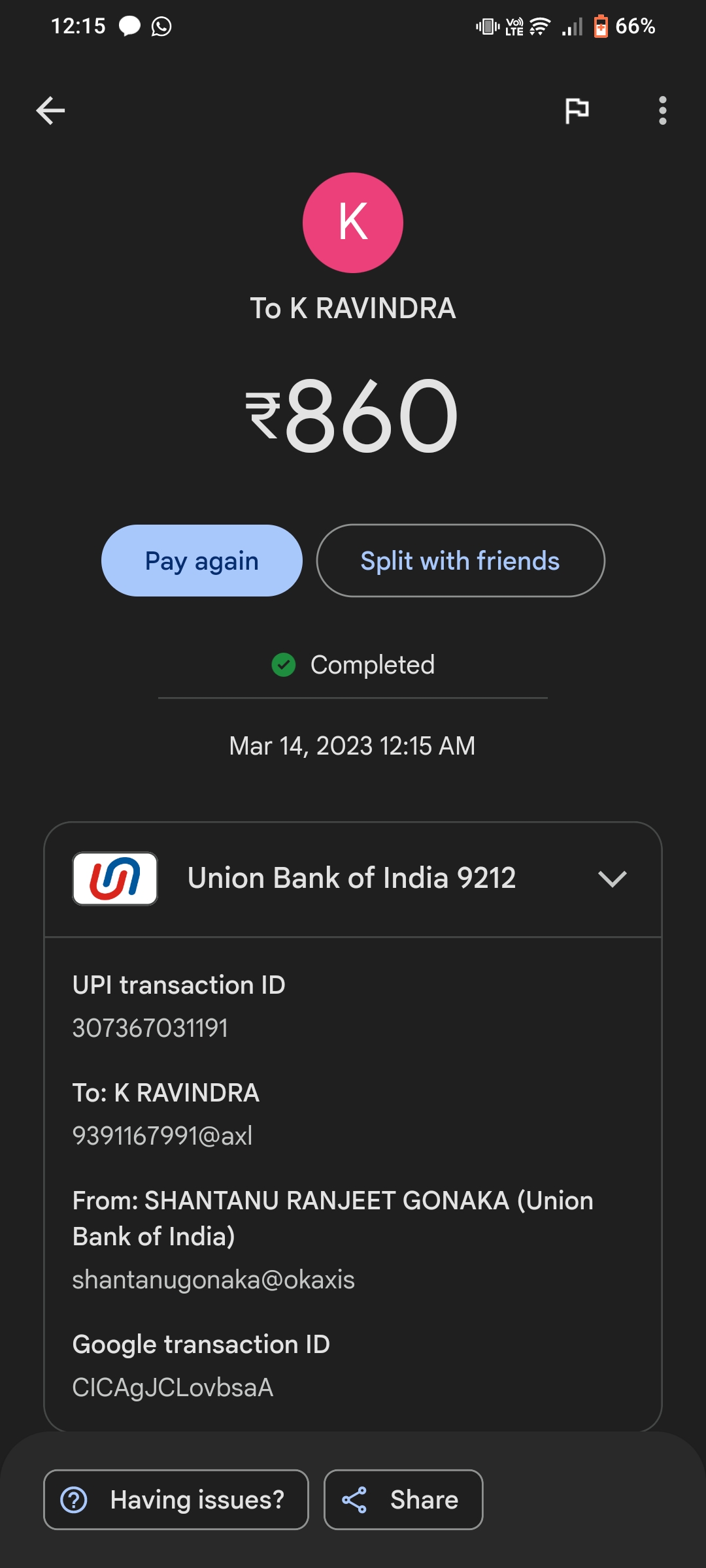Viewport: 706px width, 1568px height.
Task: Open K RAVINDRA's profile avatar
Action: [353, 223]
